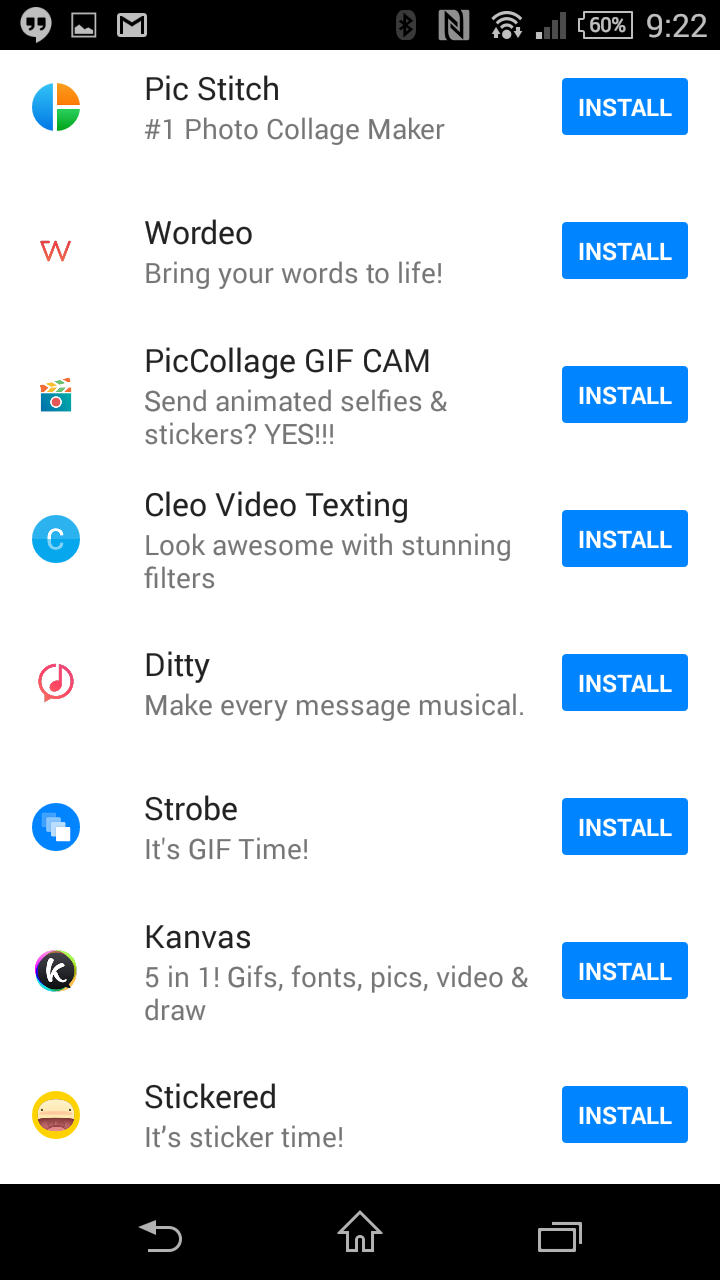The image size is (720, 1280).
Task: Install the Strobe GIF app
Action: point(624,827)
